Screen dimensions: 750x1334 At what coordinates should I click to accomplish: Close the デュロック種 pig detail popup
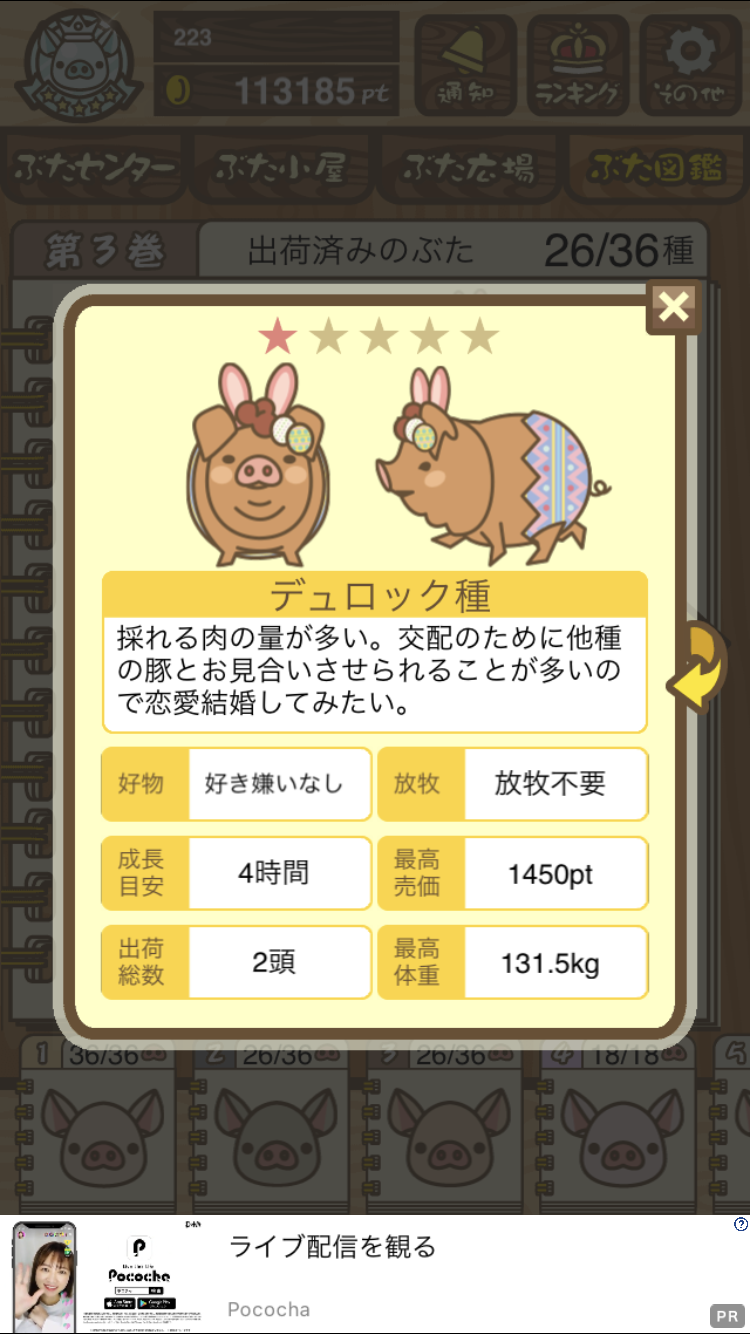click(x=674, y=307)
